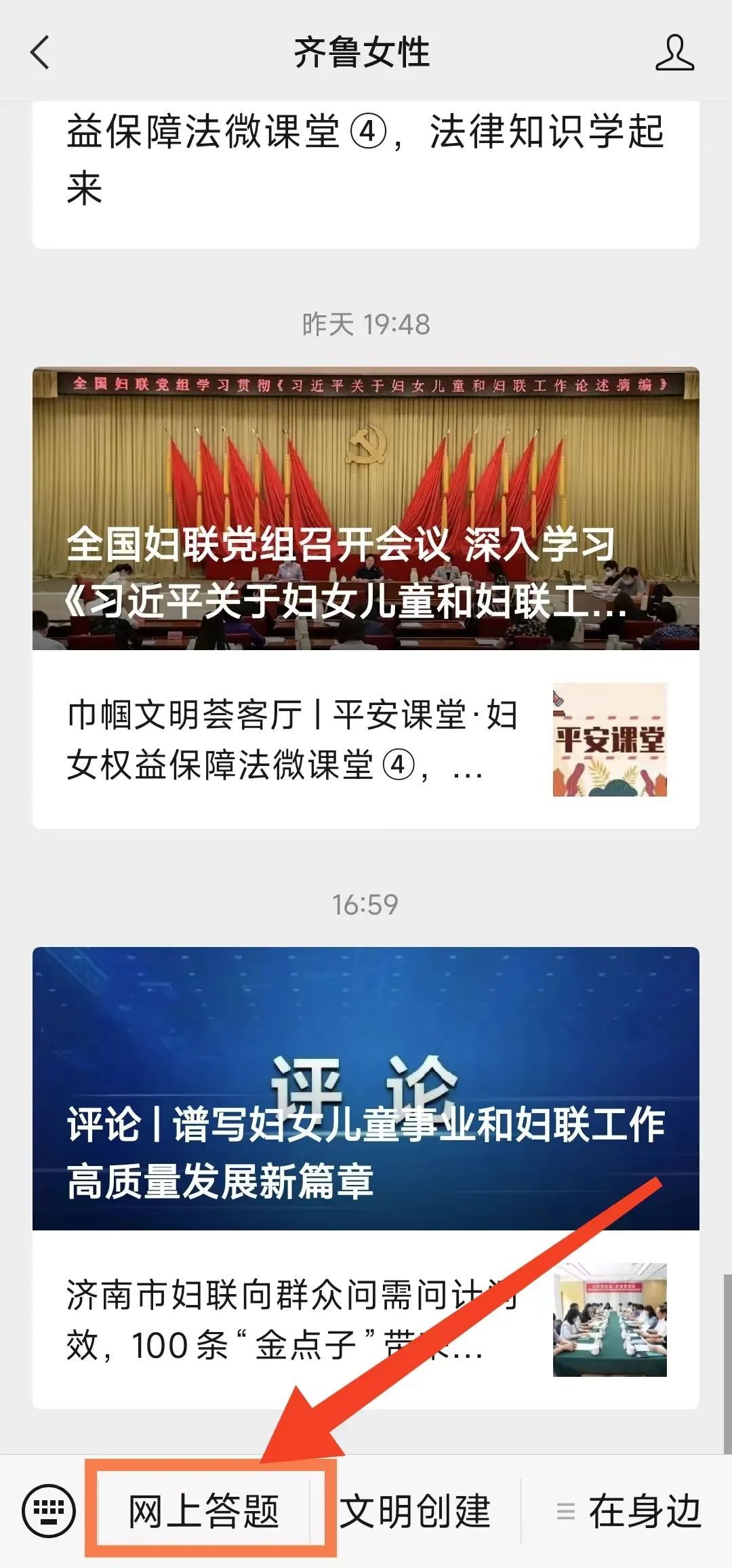Open the account profile icon
Image resolution: width=732 pixels, height=1568 pixels.
click(x=674, y=53)
